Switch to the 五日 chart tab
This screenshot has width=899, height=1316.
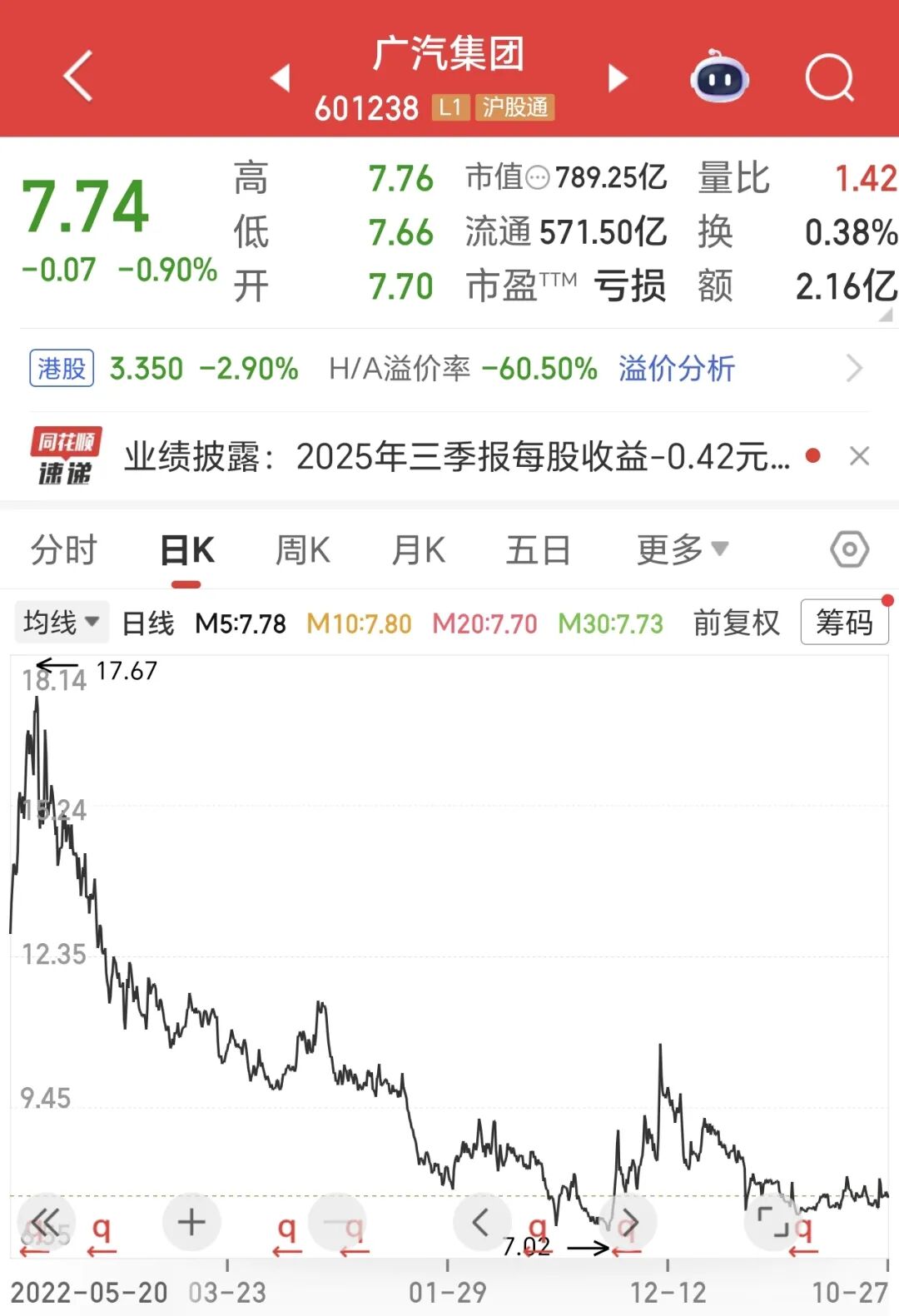538,550
